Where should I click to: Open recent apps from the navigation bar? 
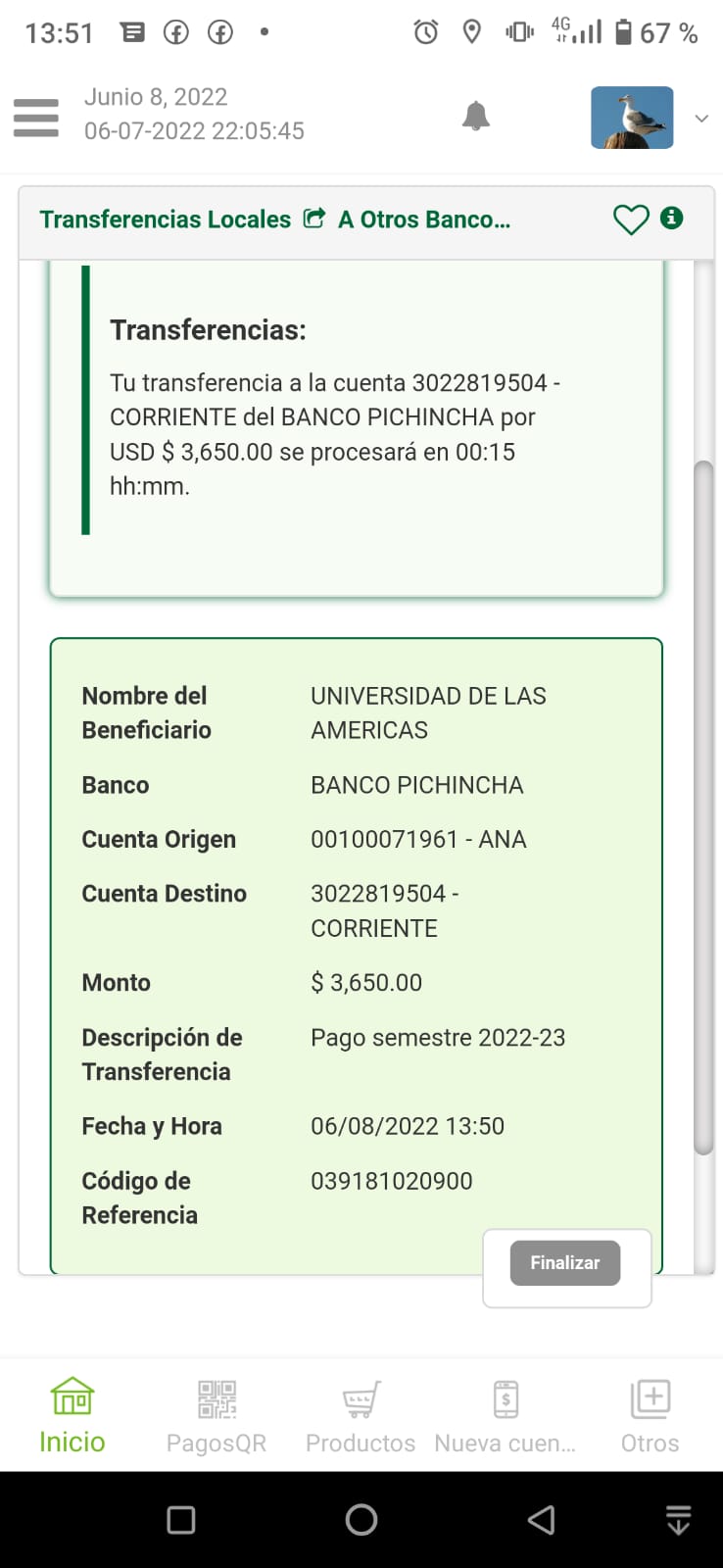[x=181, y=1520]
